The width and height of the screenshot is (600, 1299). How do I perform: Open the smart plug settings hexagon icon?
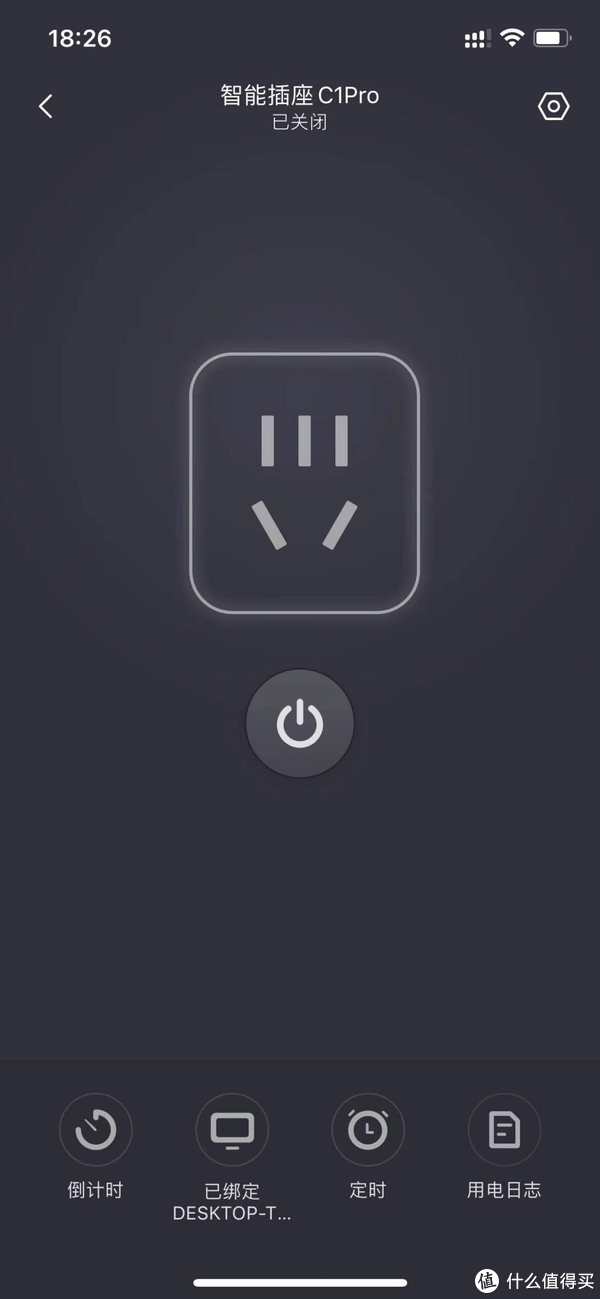click(x=553, y=107)
